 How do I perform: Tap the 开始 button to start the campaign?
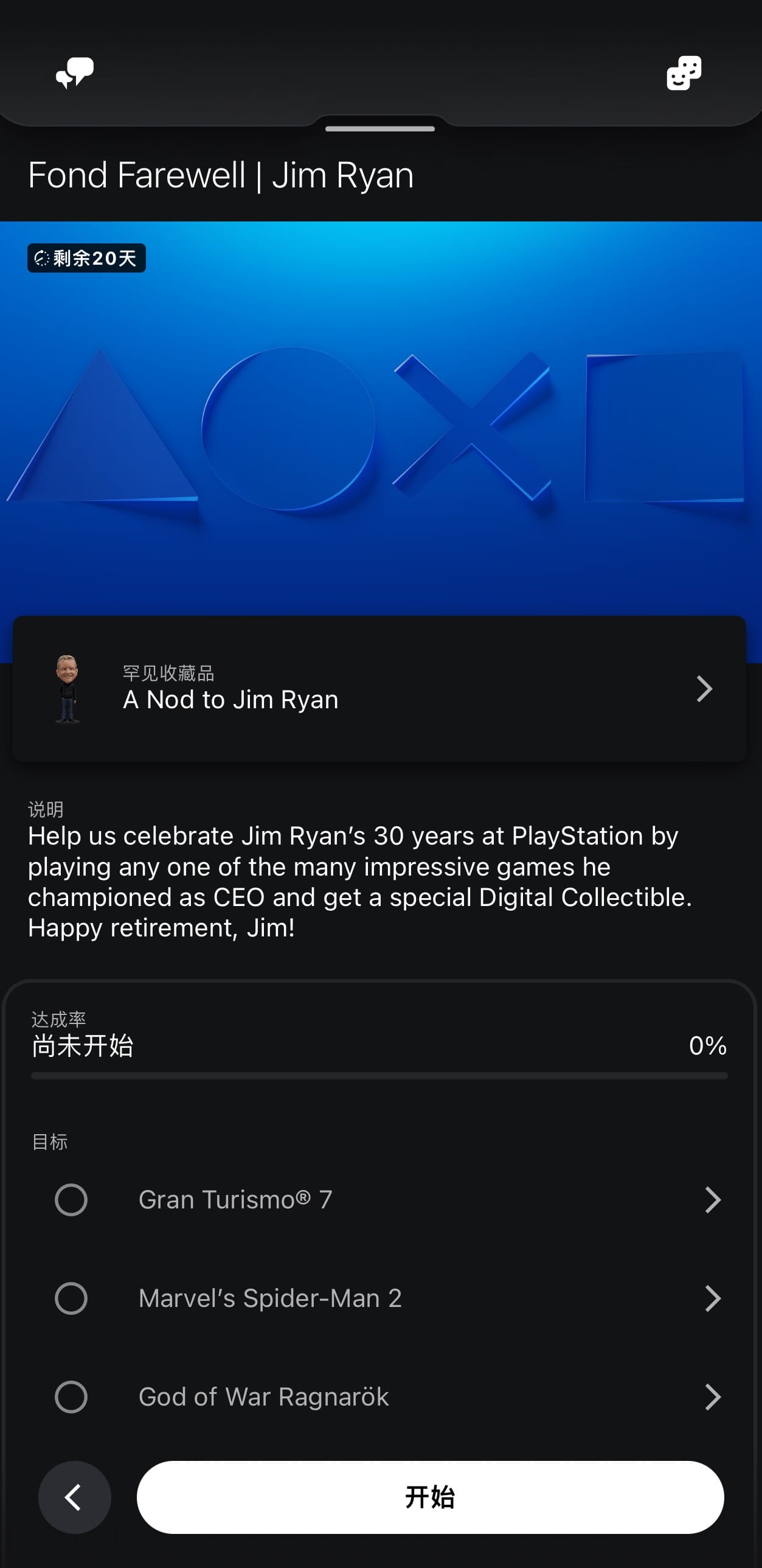point(430,1497)
